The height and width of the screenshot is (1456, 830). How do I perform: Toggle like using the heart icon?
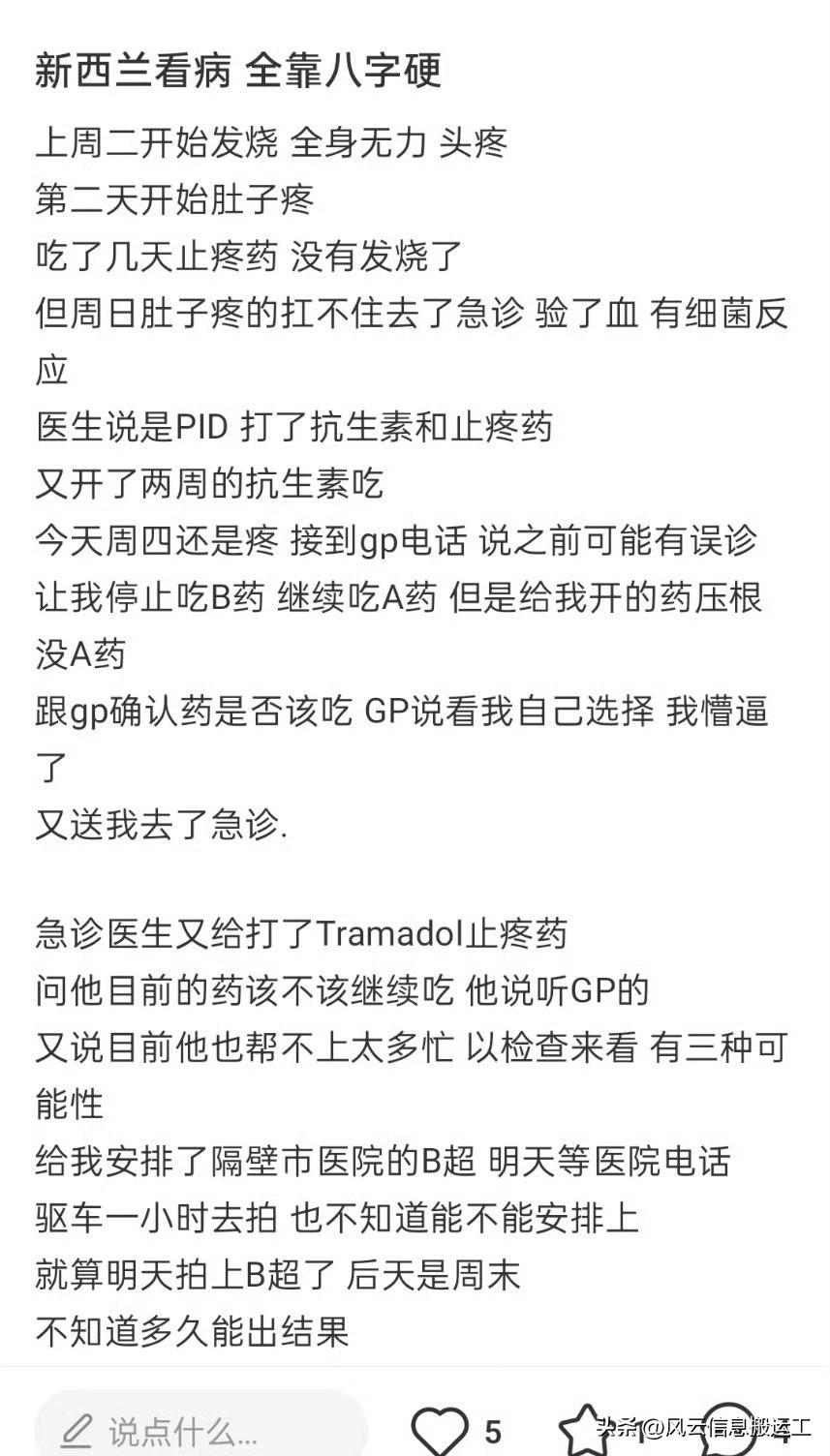(x=441, y=1424)
